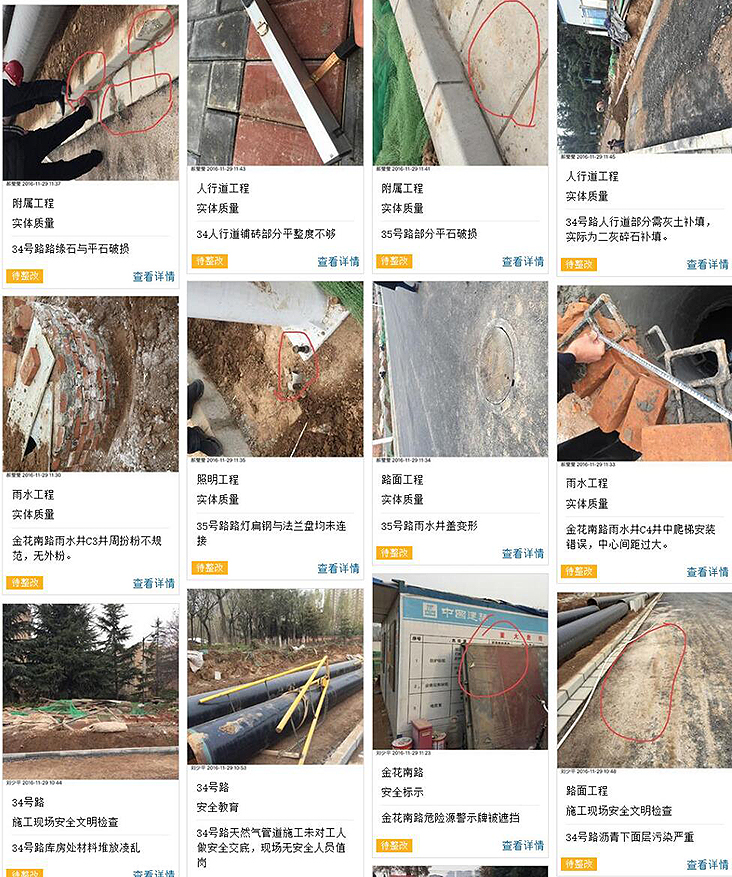Image resolution: width=732 pixels, height=877 pixels.
Task: Enlarge the paving bricks photo for 人行道铺砖
Action: click(x=275, y=82)
